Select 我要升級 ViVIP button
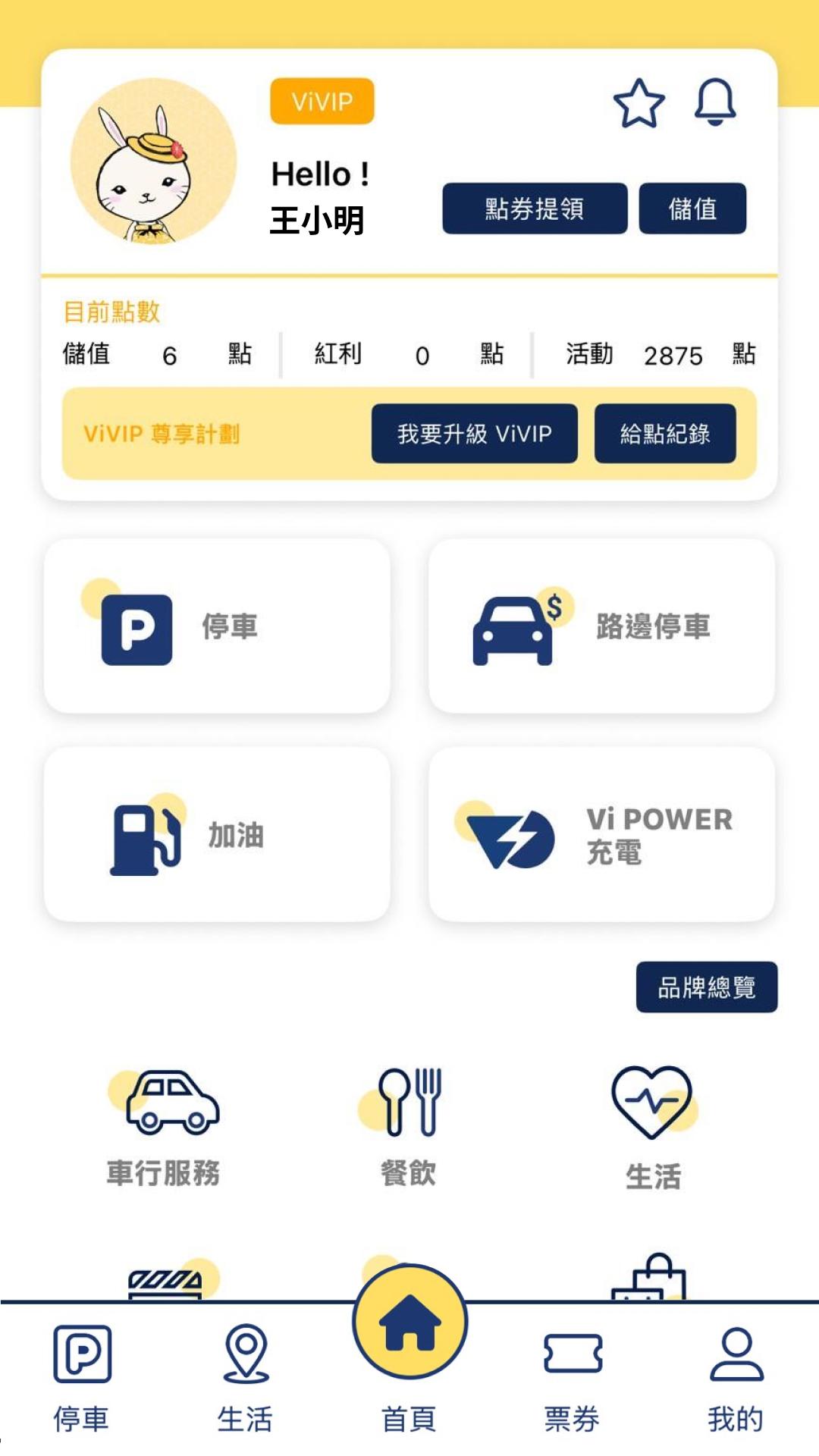The width and height of the screenshot is (819, 1456). coord(474,434)
